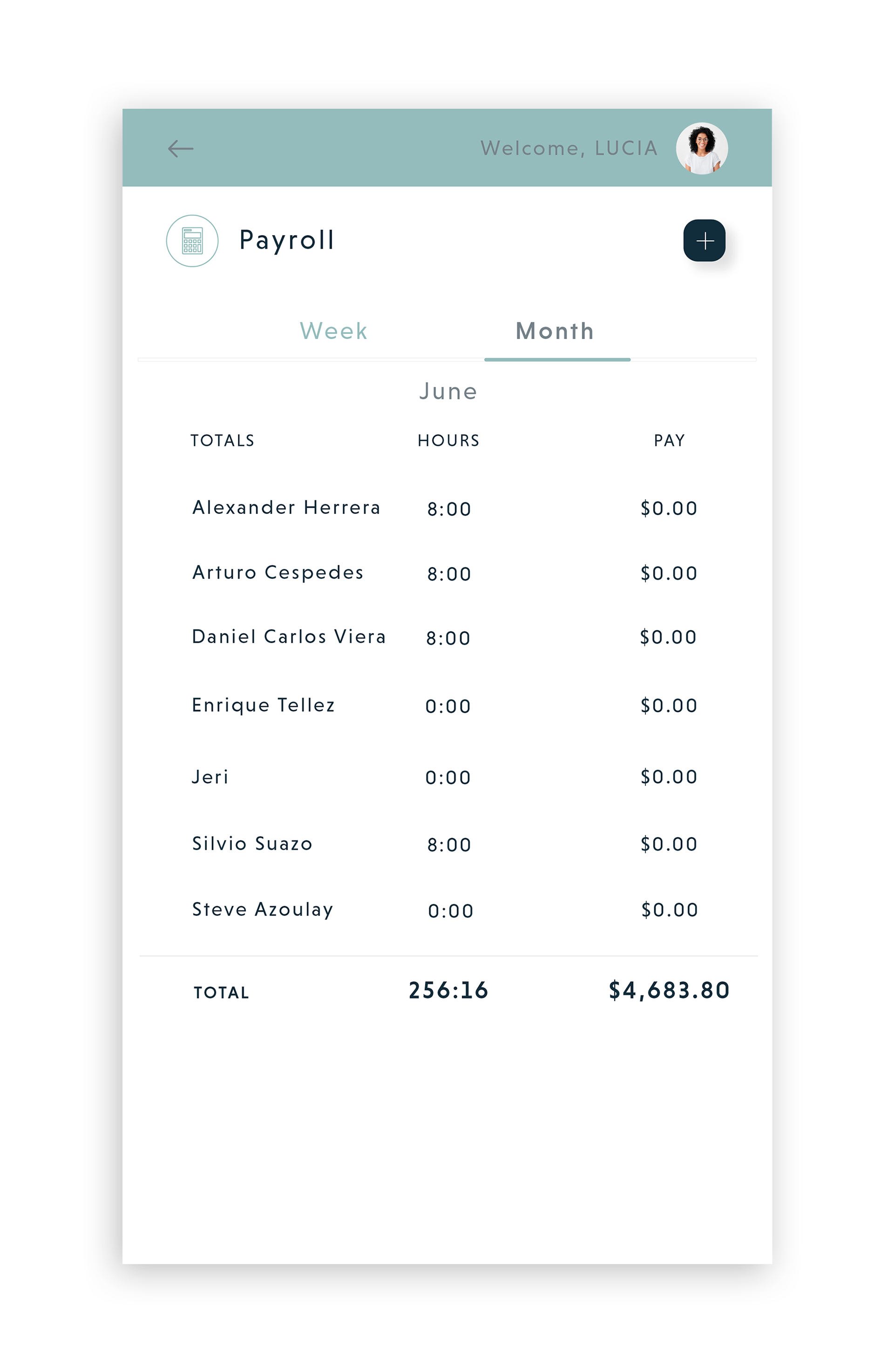The height and width of the screenshot is (1372, 894).
Task: View Steve Azoulay's payroll details
Action: 262,910
